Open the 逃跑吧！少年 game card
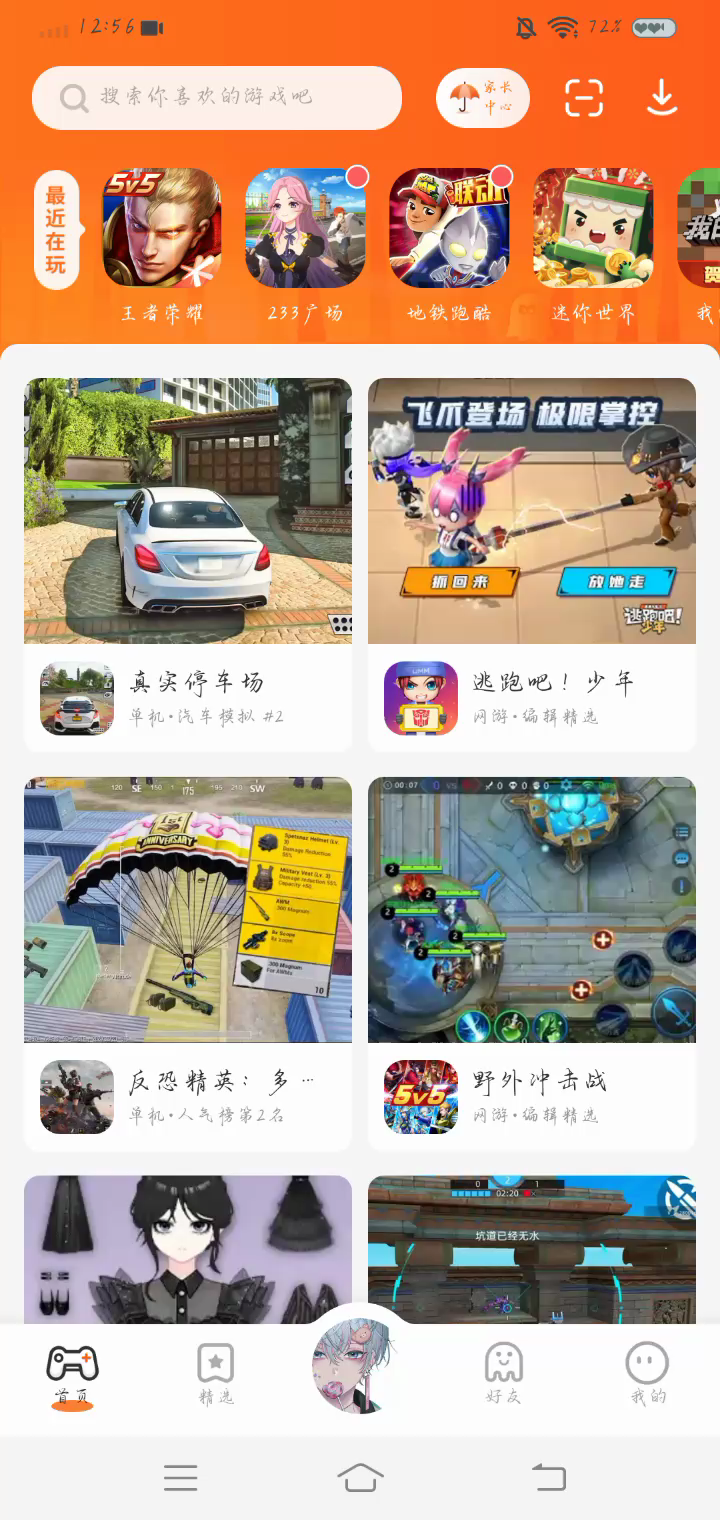This screenshot has width=720, height=1520. point(532,564)
